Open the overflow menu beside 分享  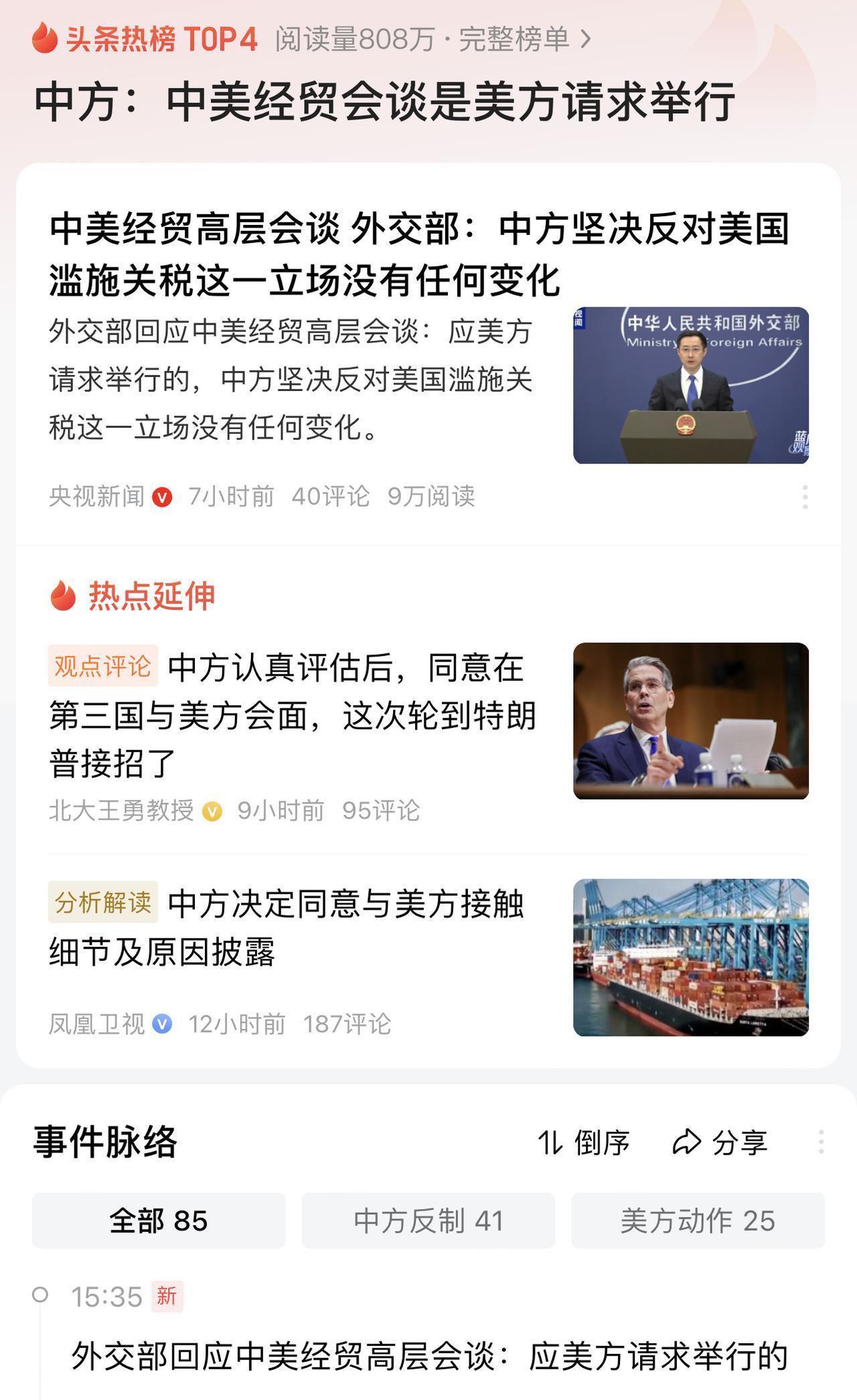pyautogui.click(x=821, y=1142)
